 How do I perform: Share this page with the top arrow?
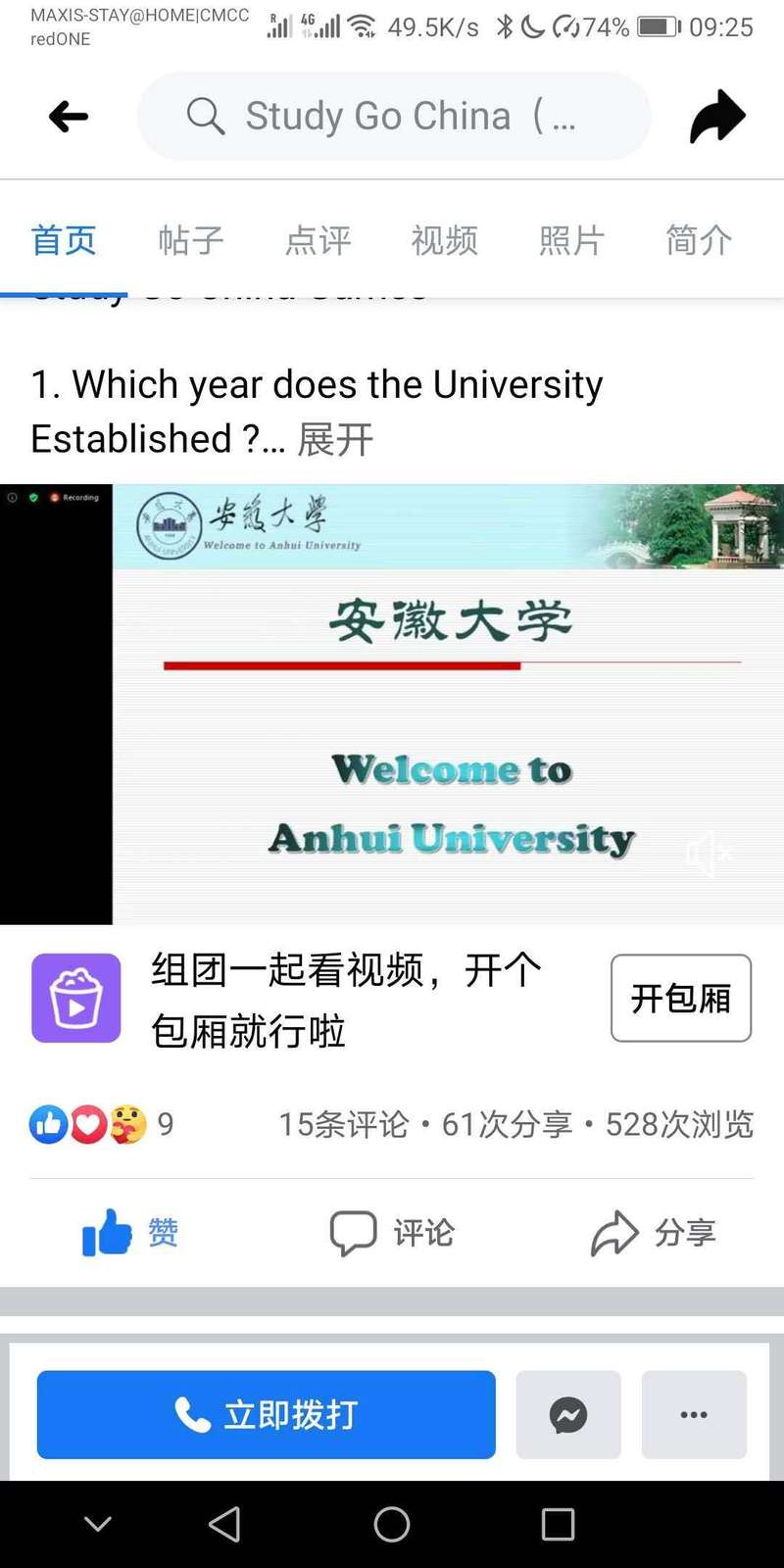[717, 117]
